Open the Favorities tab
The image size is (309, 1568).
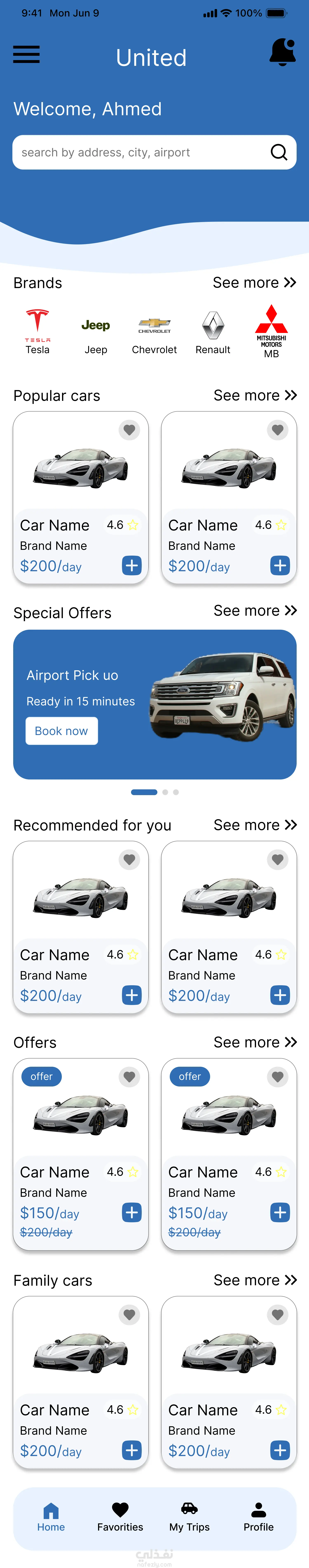(x=120, y=1517)
